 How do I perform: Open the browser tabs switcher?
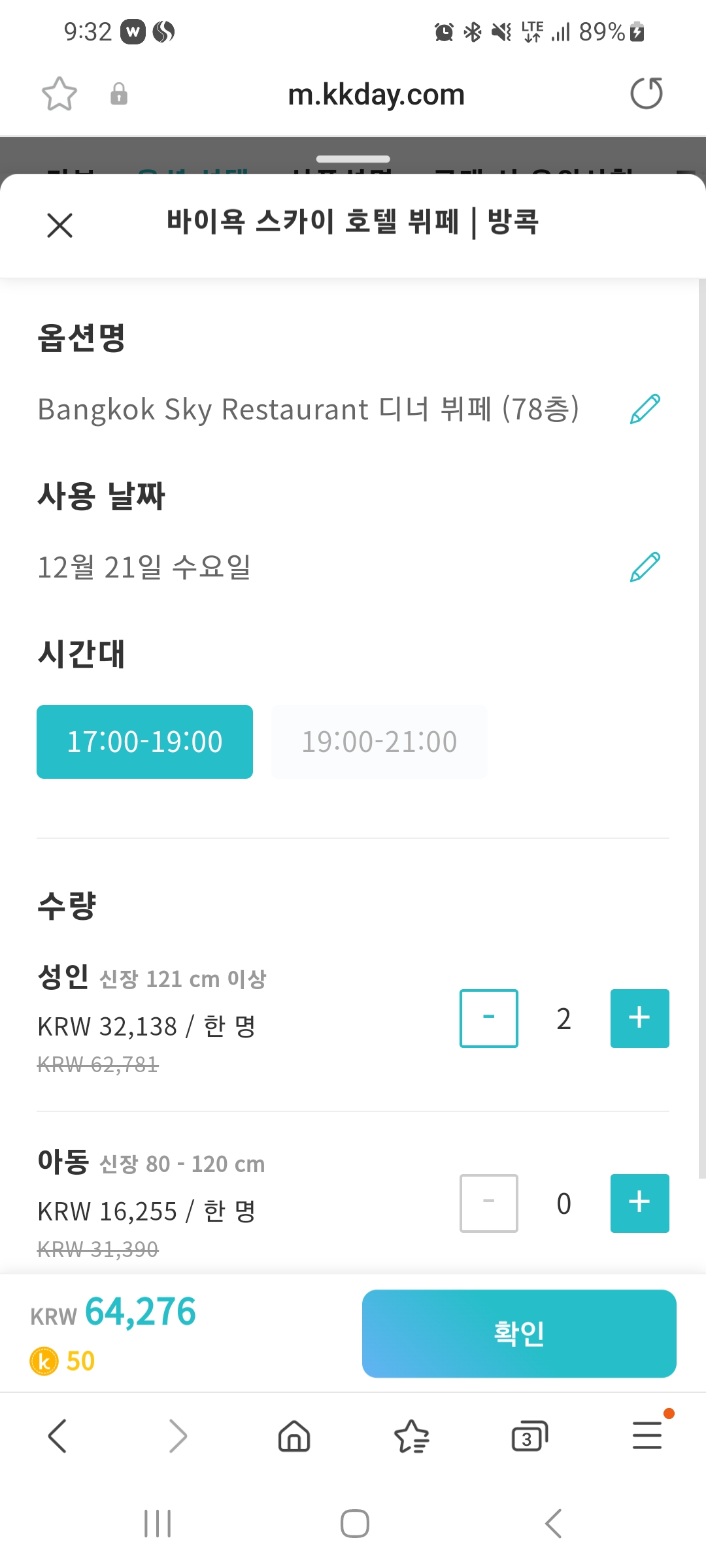click(529, 1436)
